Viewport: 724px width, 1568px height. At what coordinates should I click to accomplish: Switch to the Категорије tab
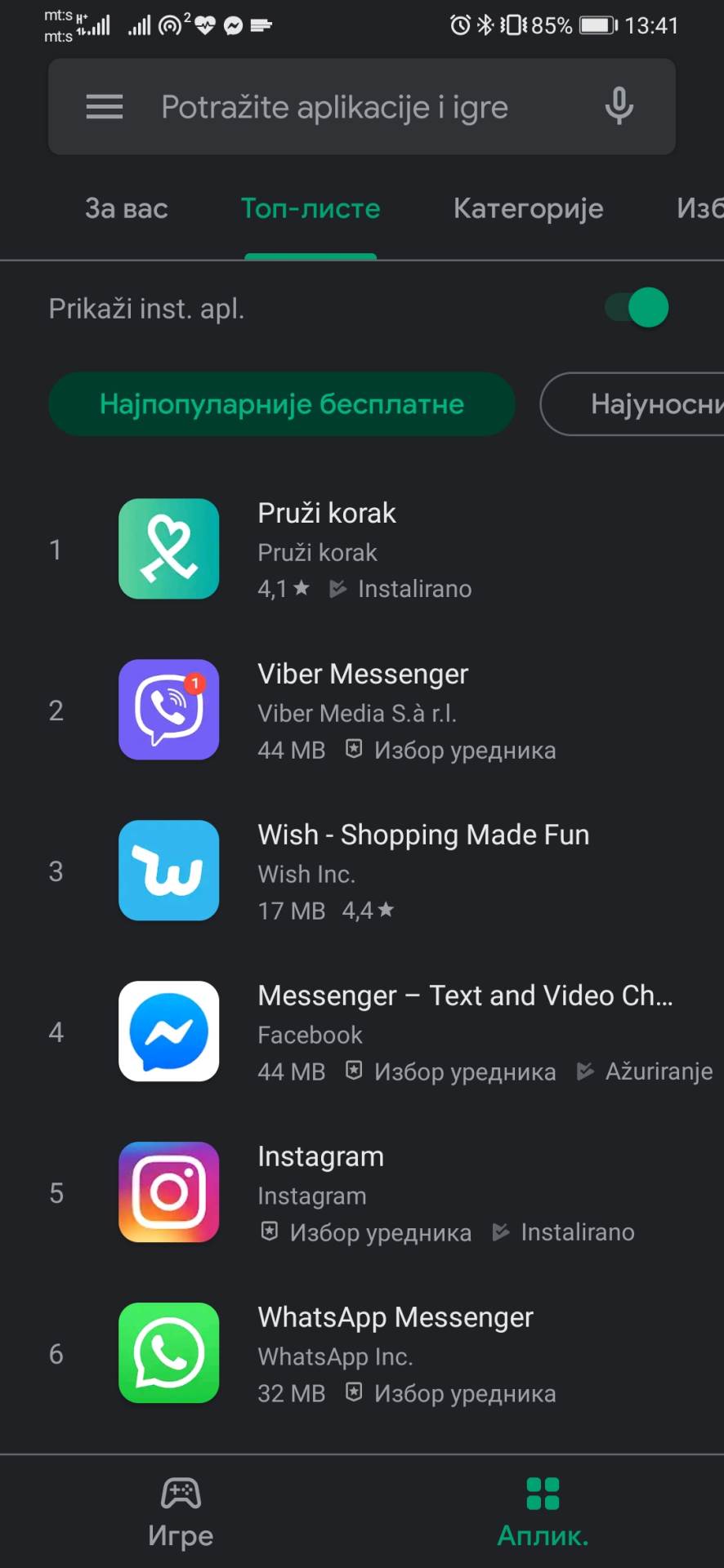pyautogui.click(x=528, y=209)
